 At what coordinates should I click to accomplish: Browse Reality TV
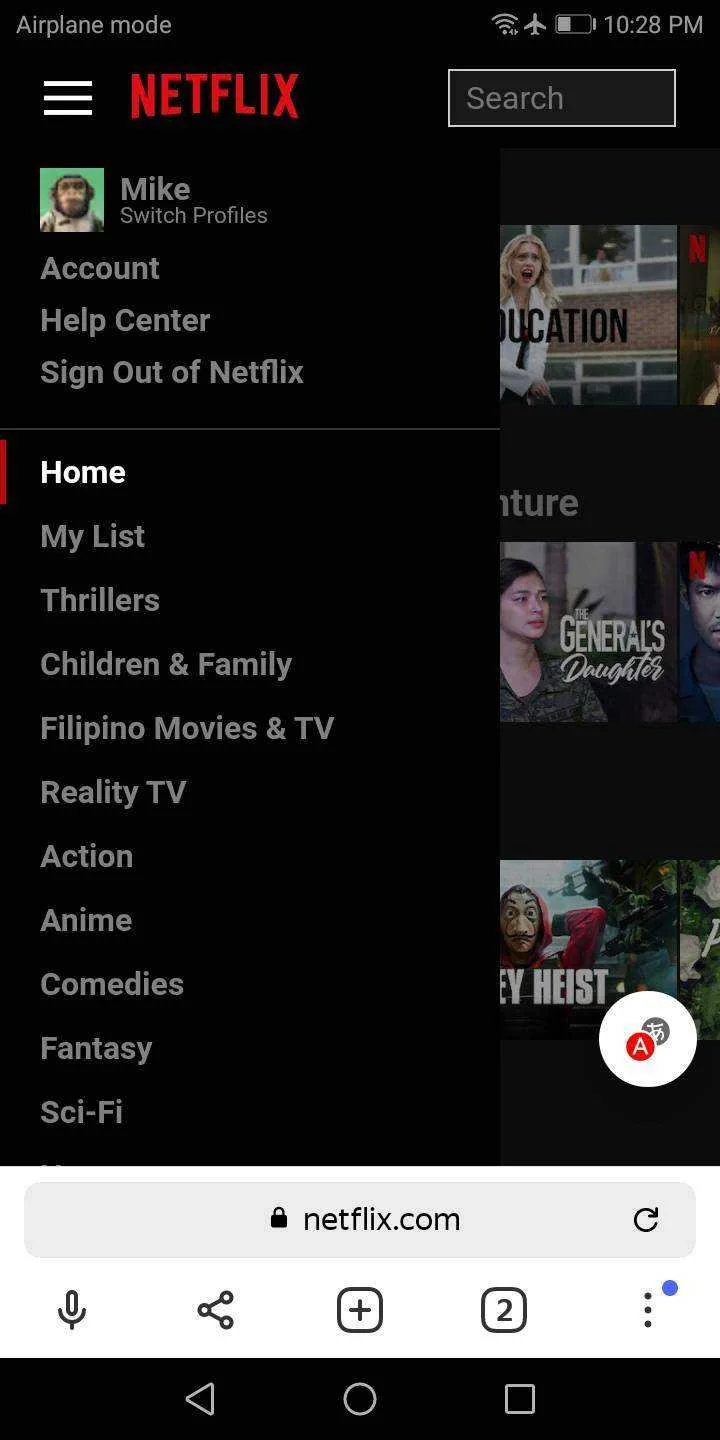(113, 792)
